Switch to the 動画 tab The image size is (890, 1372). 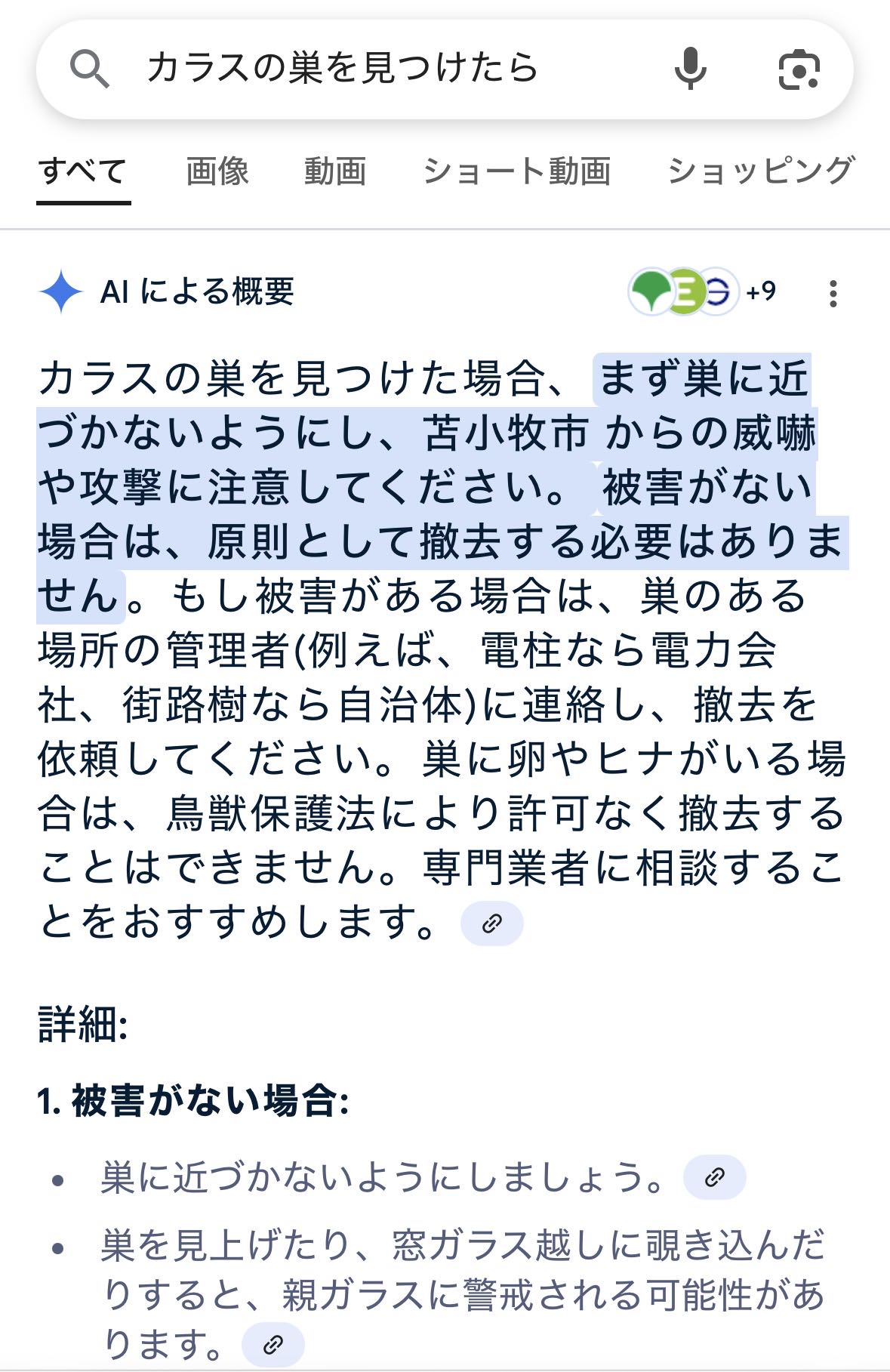335,171
